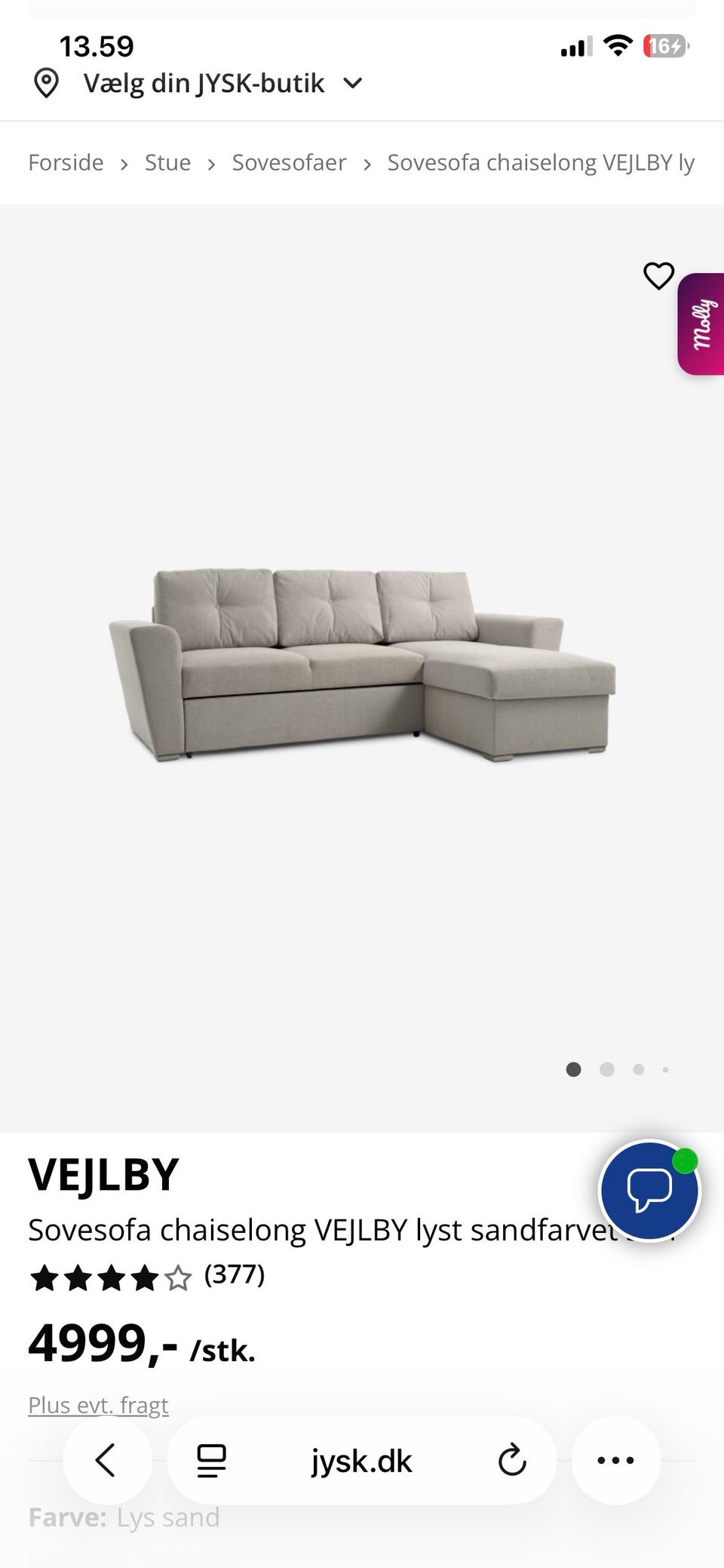Open the Plus evt. fragt link

coord(98,1405)
